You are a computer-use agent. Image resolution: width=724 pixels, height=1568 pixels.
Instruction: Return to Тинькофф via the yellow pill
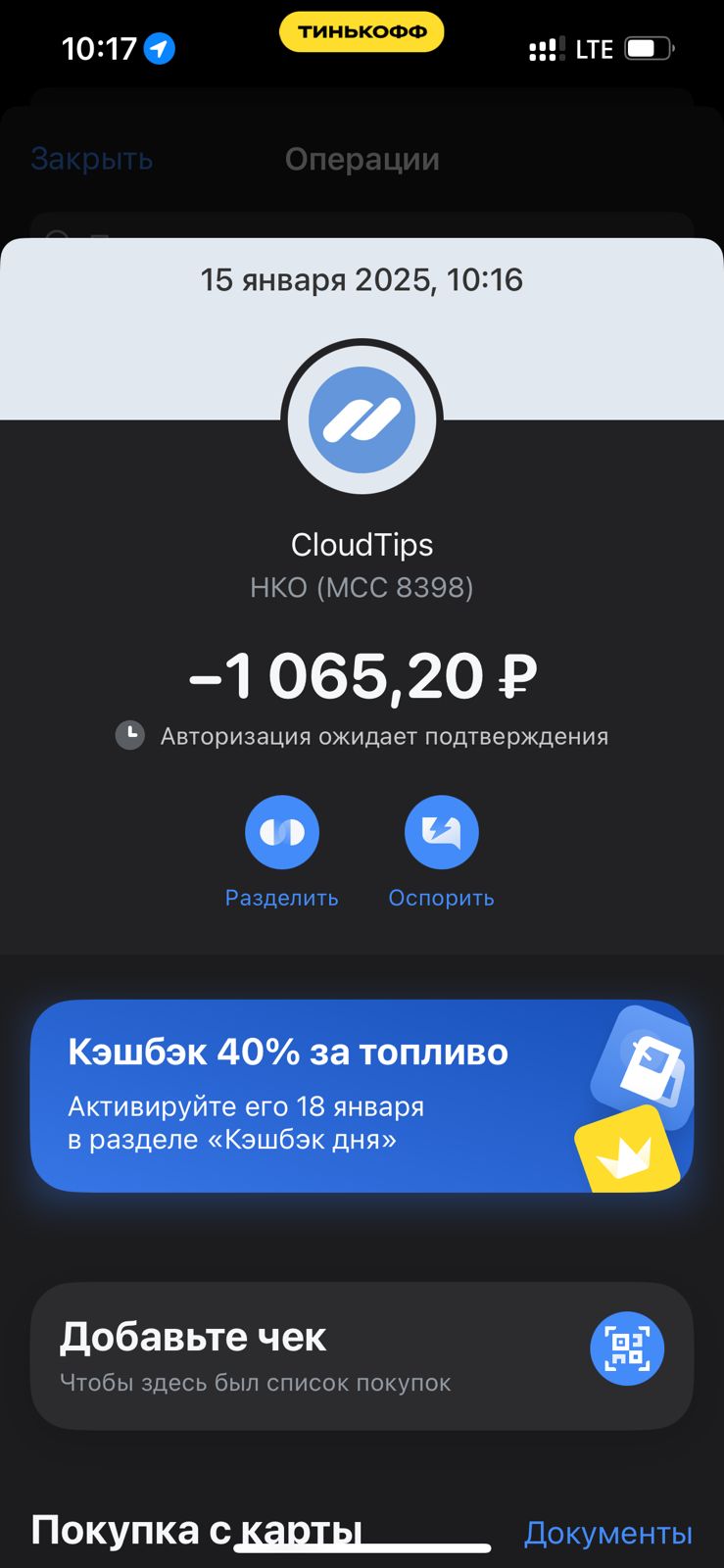[x=362, y=32]
